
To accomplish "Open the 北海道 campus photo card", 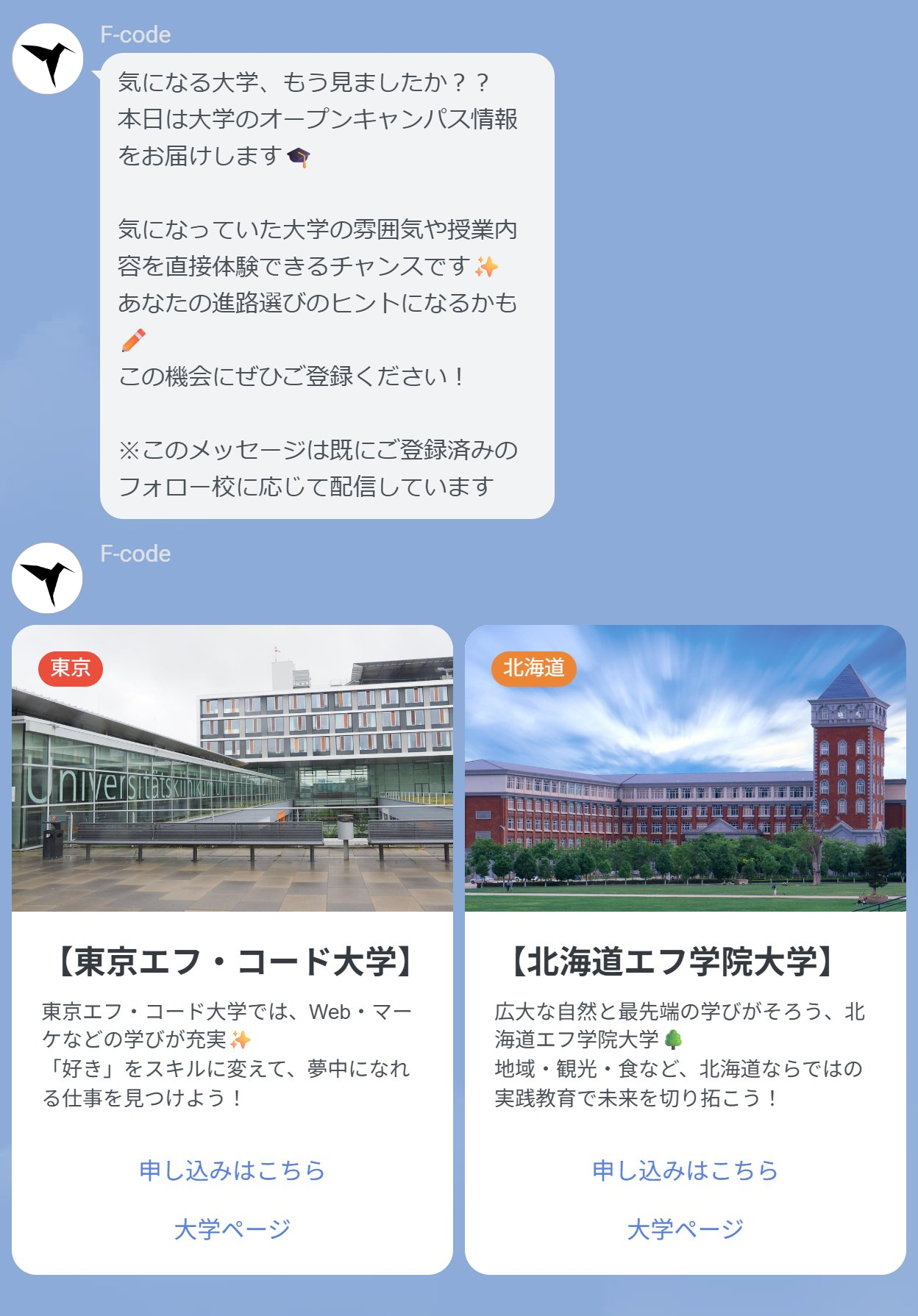I will coord(685,768).
